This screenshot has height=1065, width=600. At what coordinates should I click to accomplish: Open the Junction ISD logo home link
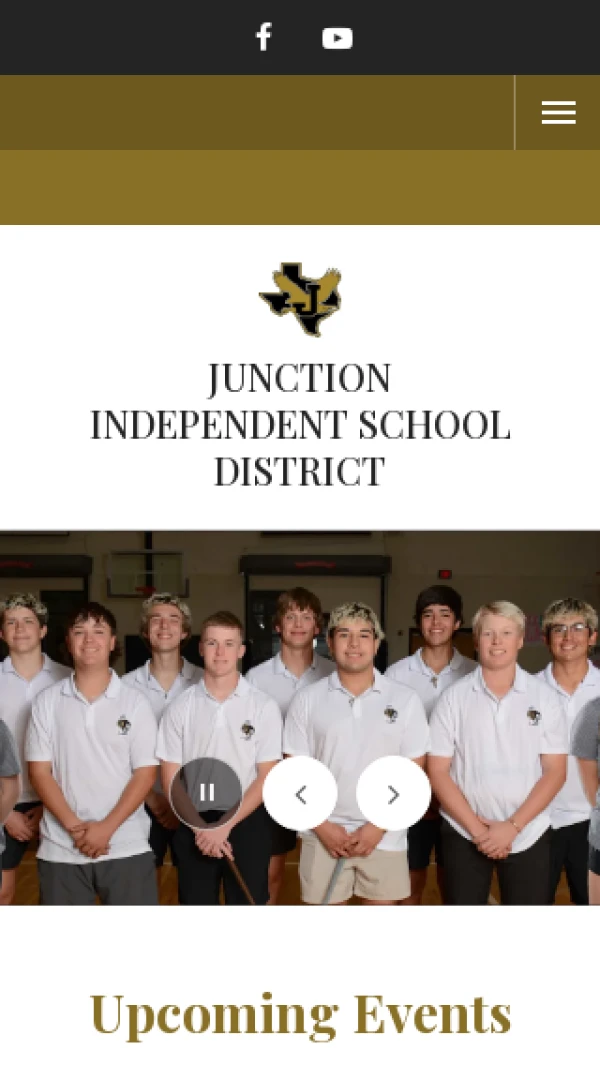click(300, 299)
